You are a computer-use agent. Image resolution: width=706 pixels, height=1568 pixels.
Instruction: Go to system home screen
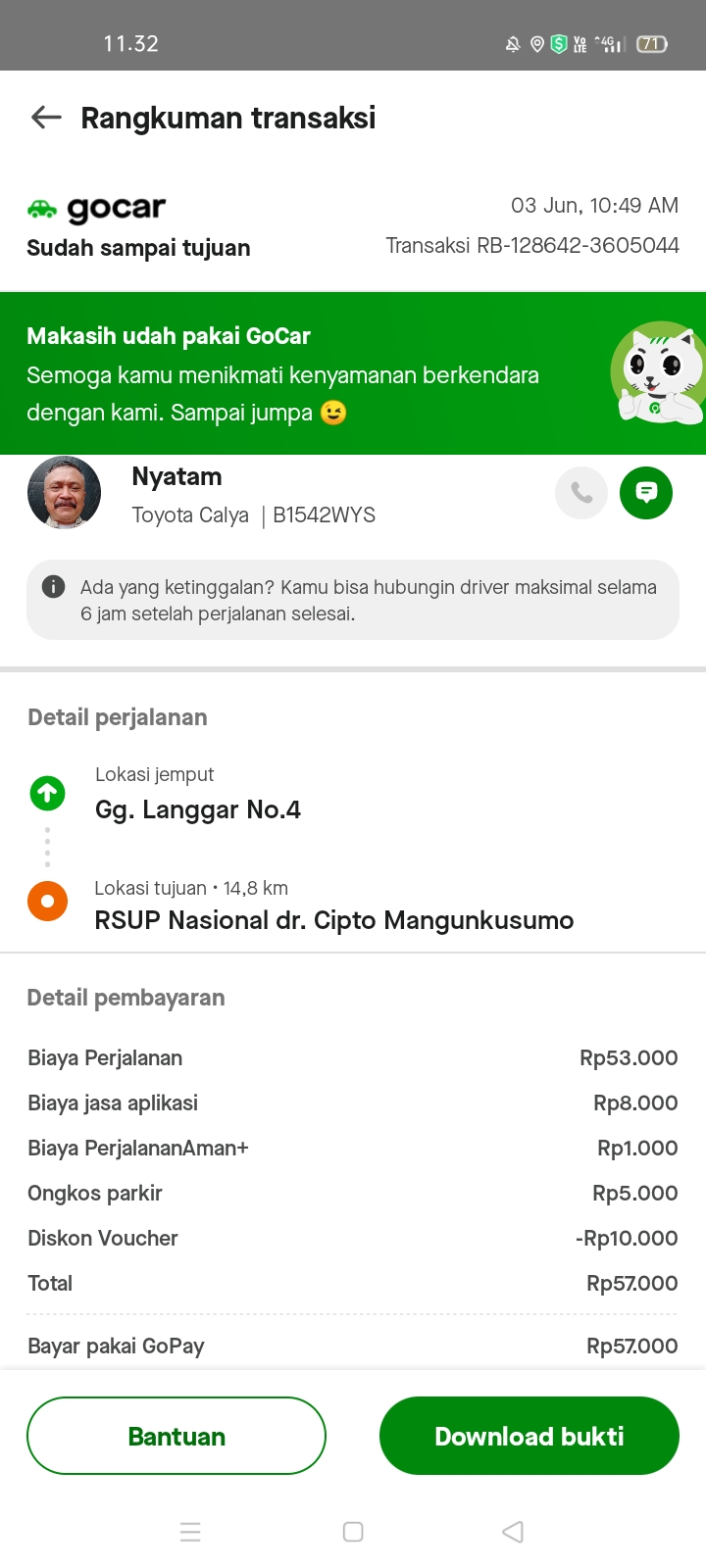[353, 1532]
